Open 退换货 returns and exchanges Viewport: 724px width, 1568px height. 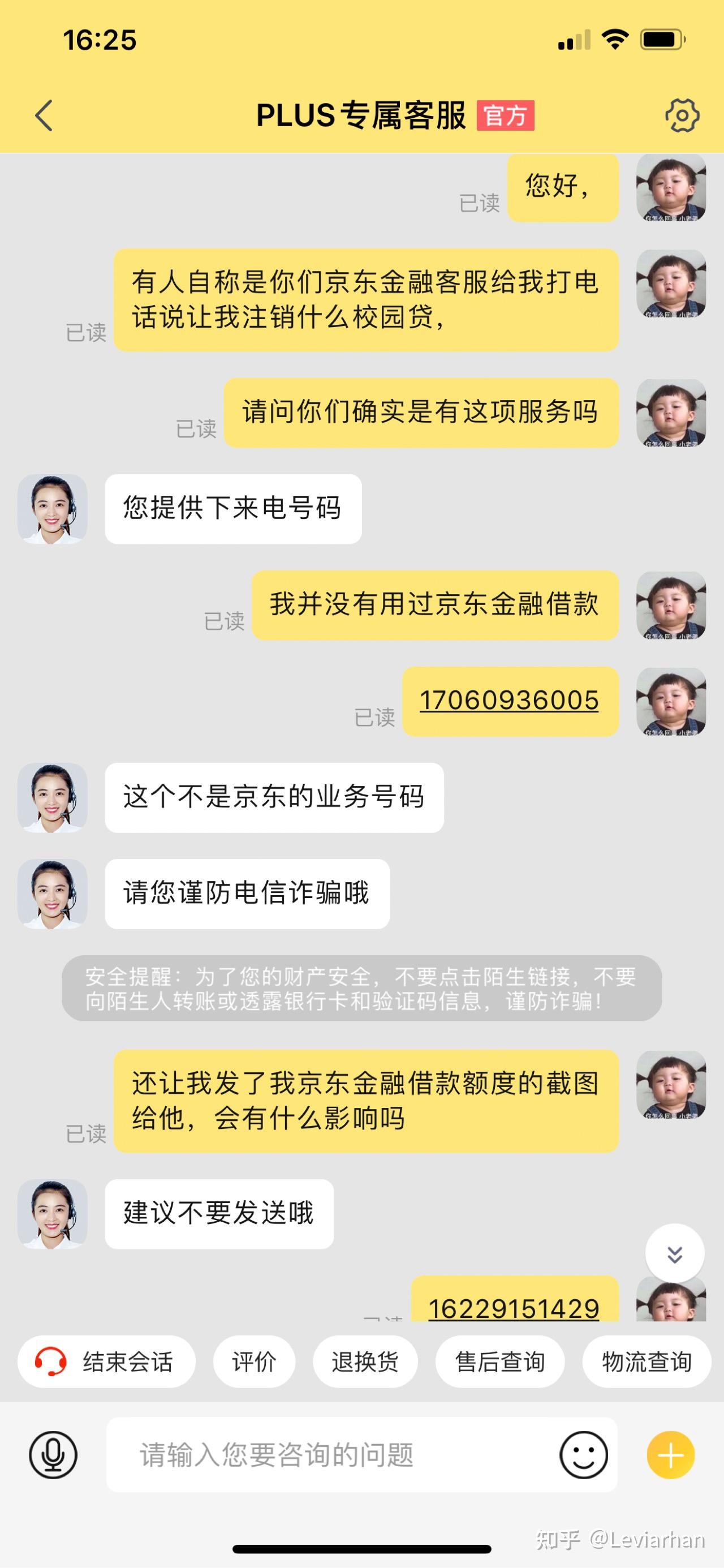[365, 1361]
